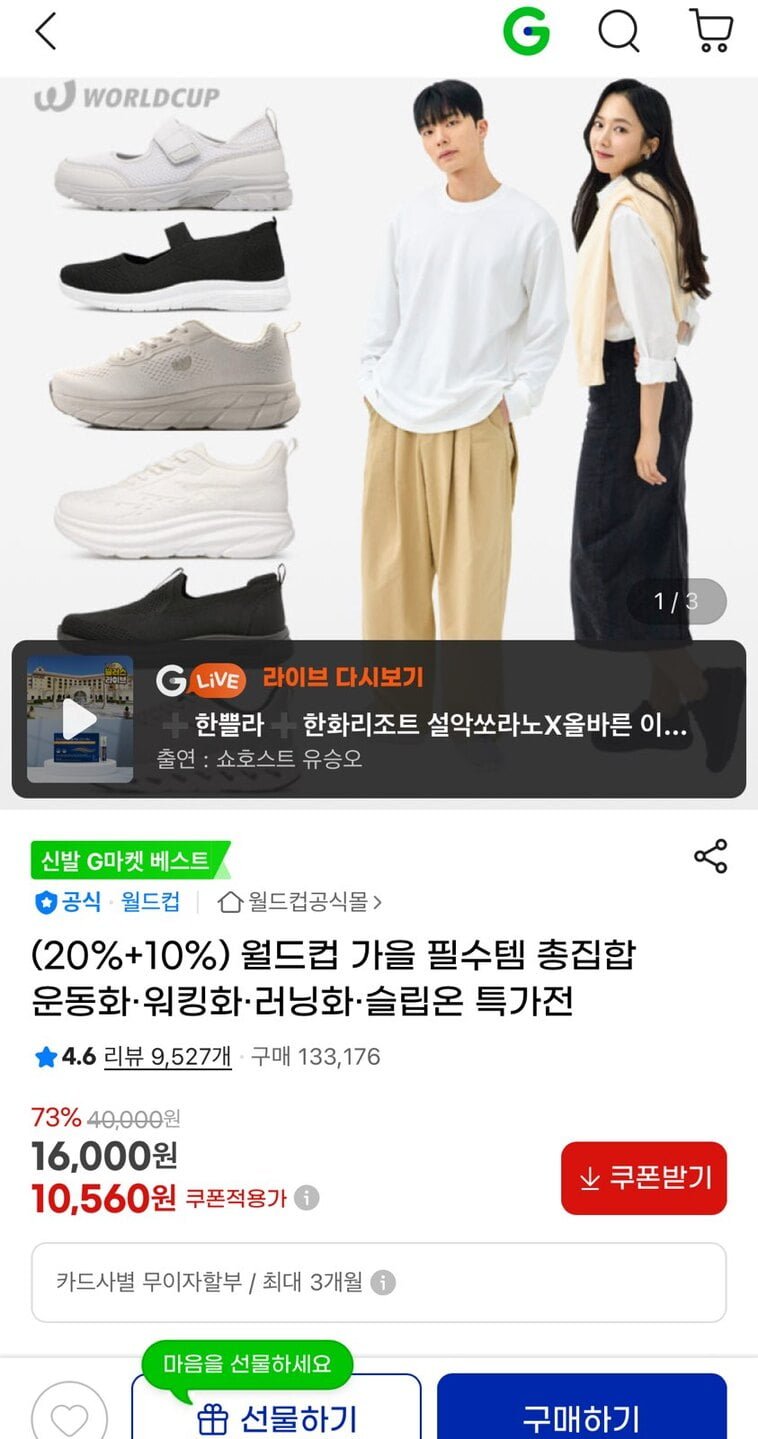The height and width of the screenshot is (1439, 758).
Task: Open Gmarket home via green G icon
Action: click(526, 32)
